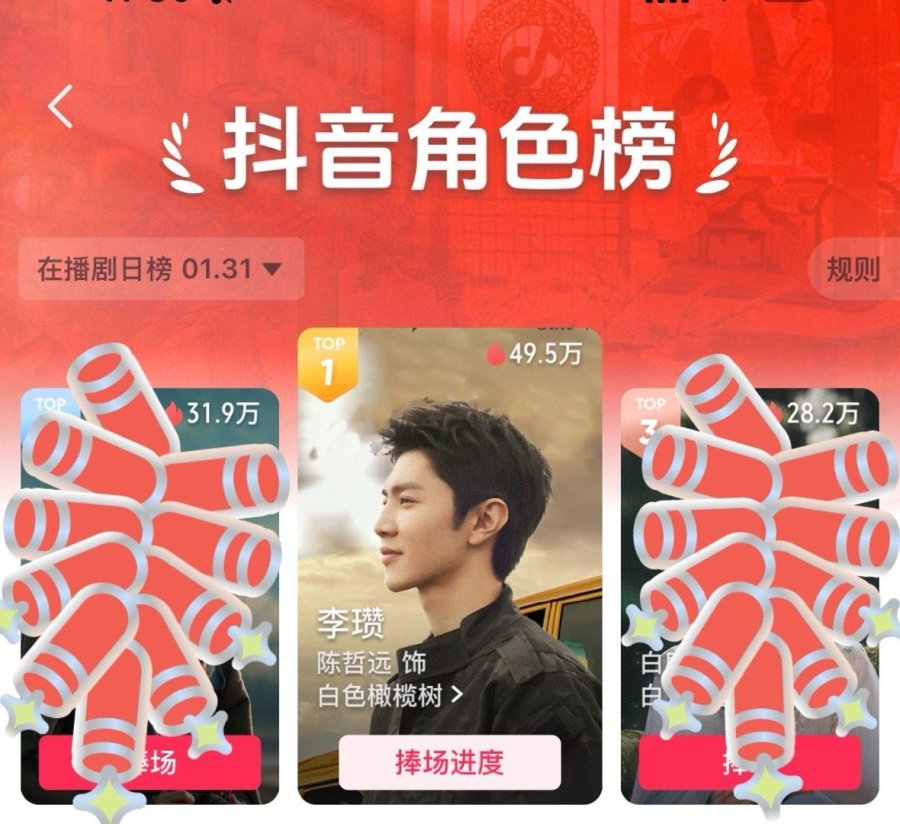
Task: Open the 白色橄榄树 drama link
Action: click(388, 696)
